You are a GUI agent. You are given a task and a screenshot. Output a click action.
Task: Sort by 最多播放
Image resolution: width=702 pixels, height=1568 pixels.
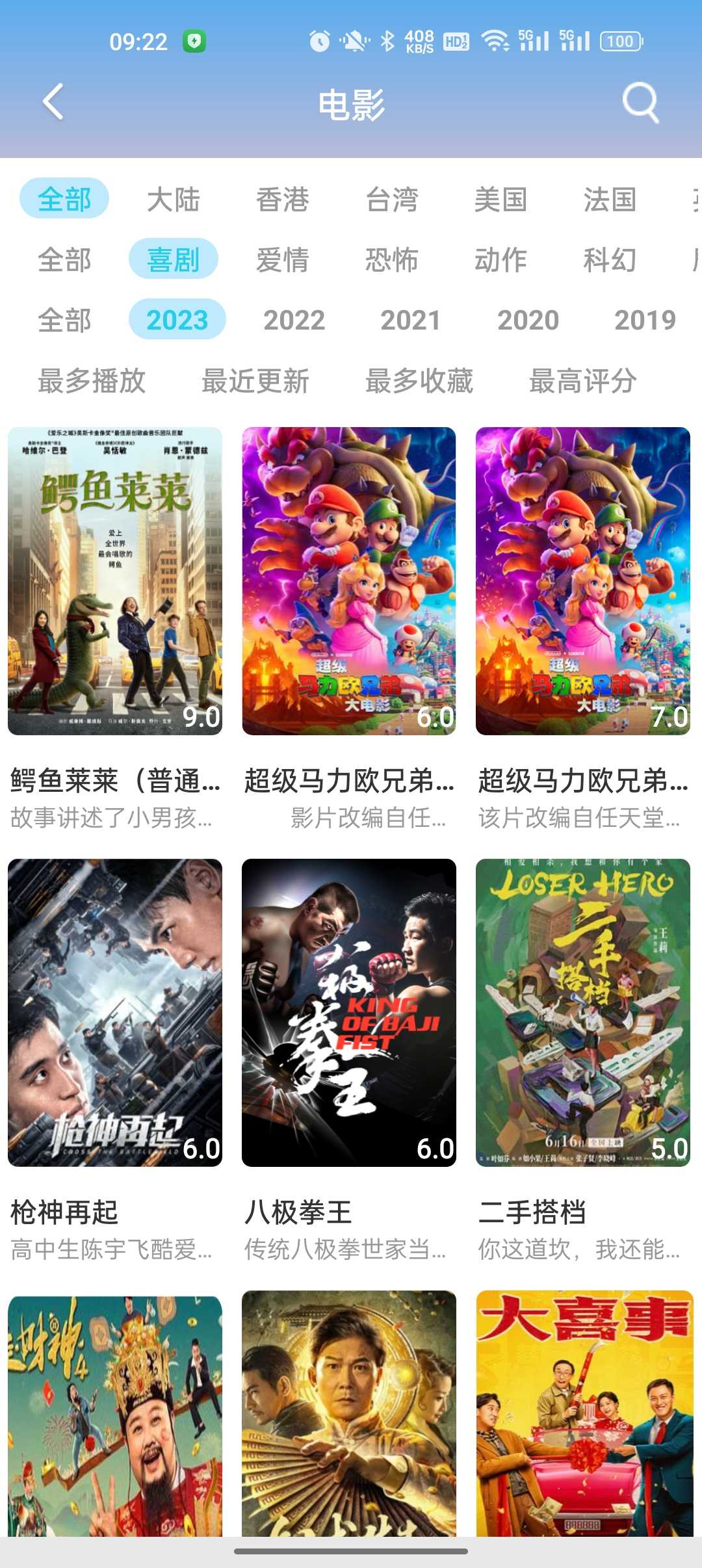(92, 380)
